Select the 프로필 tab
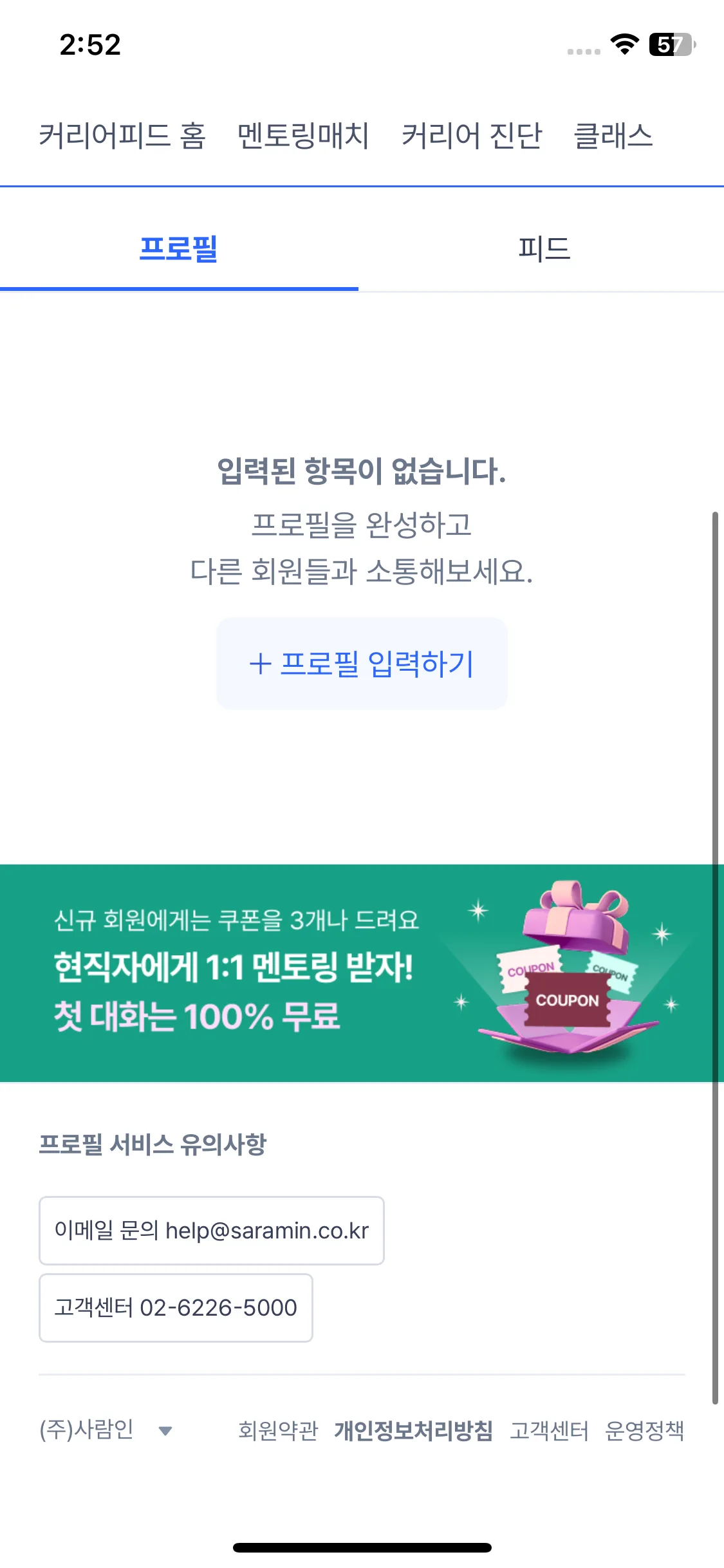 (179, 249)
